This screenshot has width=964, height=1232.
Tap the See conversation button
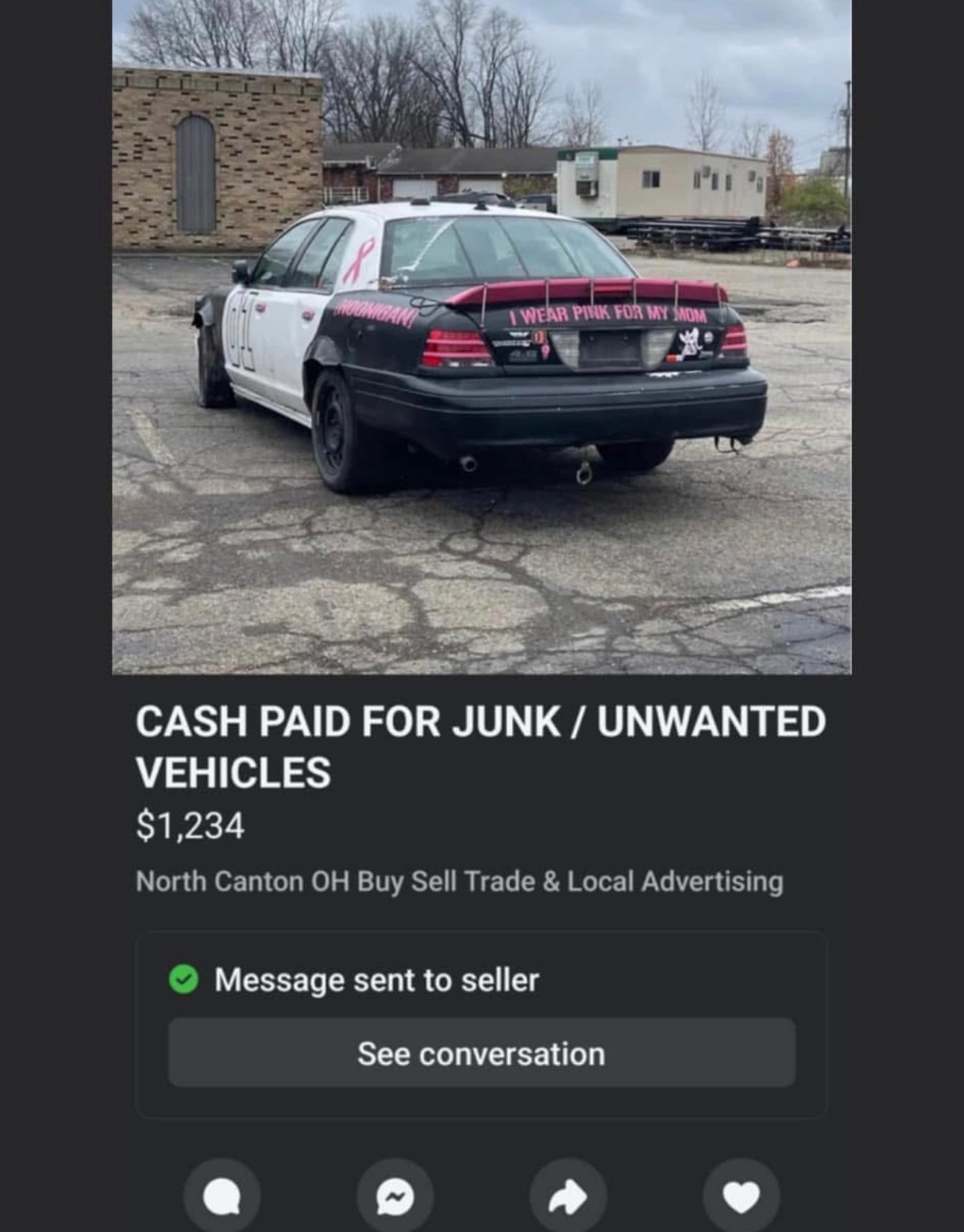(481, 1053)
